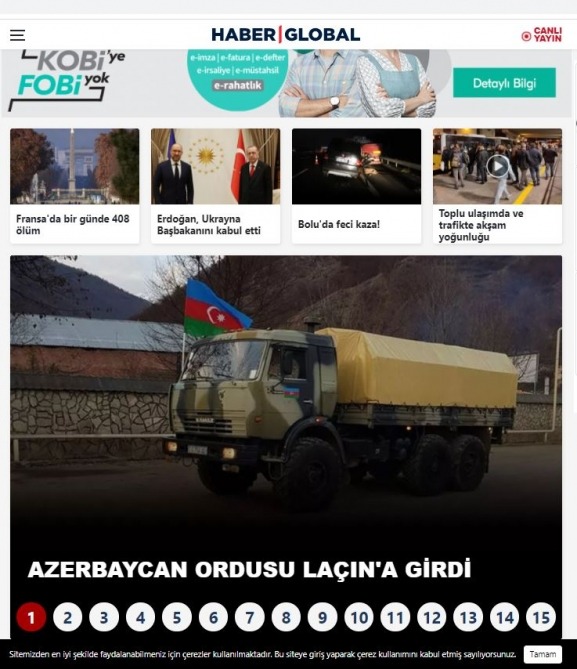Choose headline slide 13

(468, 617)
